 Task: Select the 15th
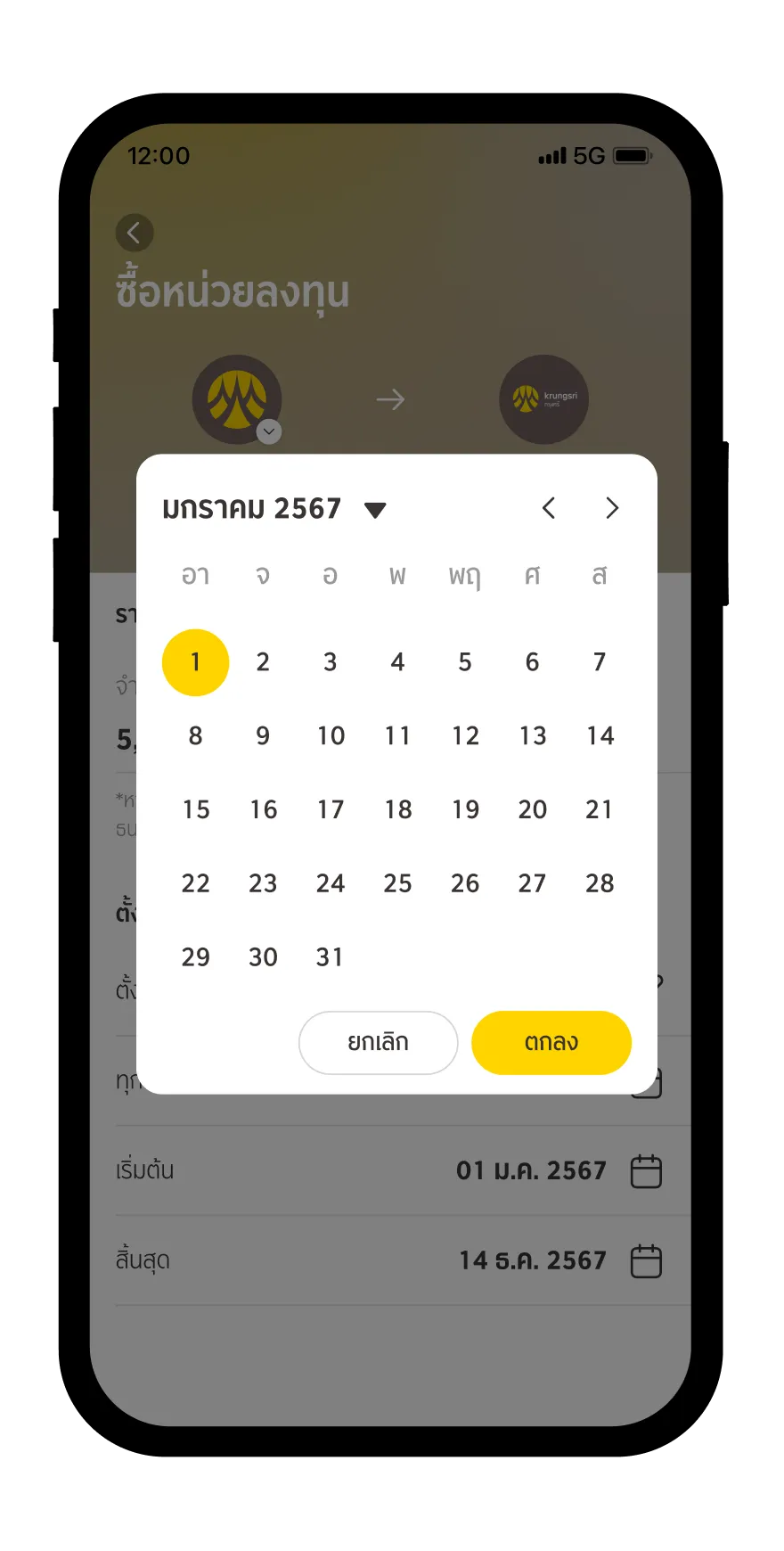pyautogui.click(x=195, y=809)
